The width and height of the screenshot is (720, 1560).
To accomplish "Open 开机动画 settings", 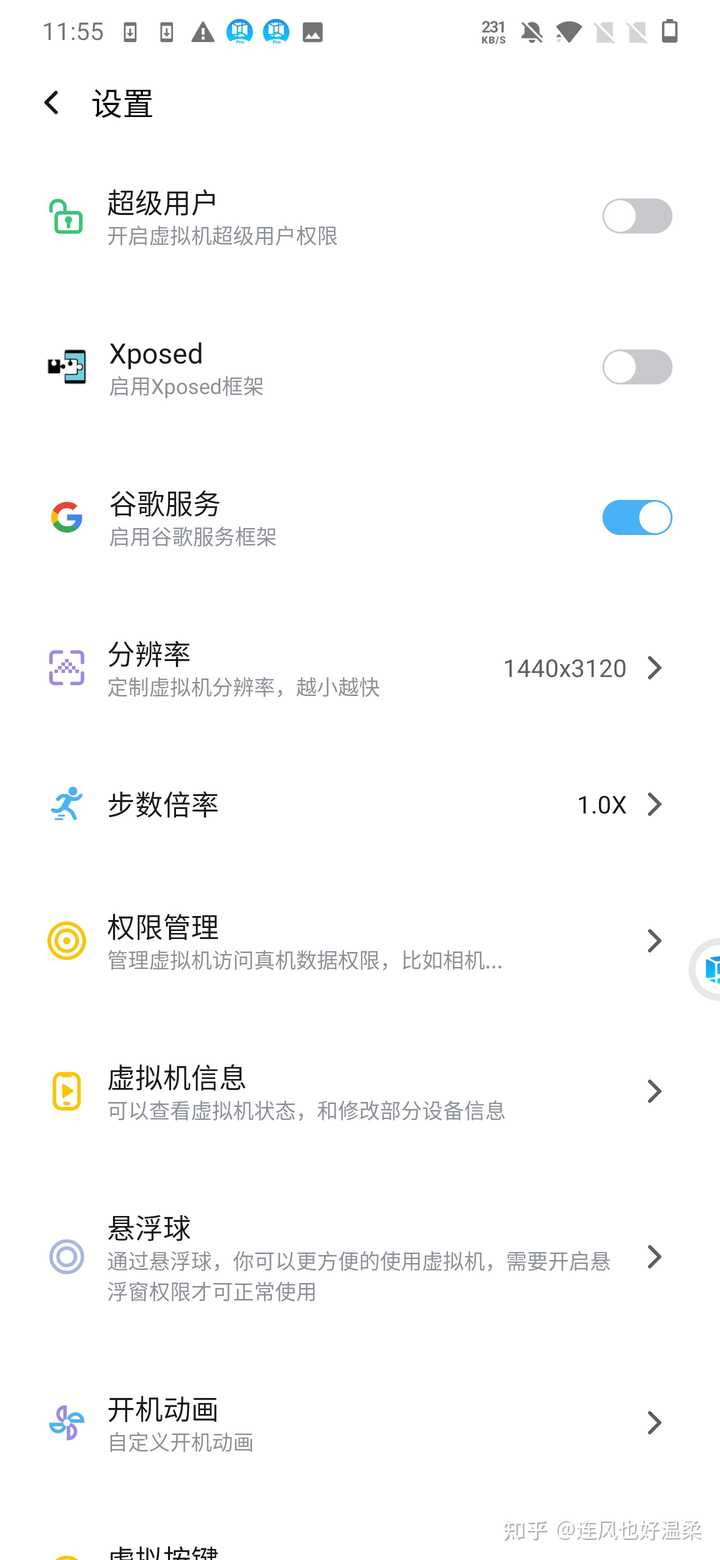I will tap(360, 1423).
